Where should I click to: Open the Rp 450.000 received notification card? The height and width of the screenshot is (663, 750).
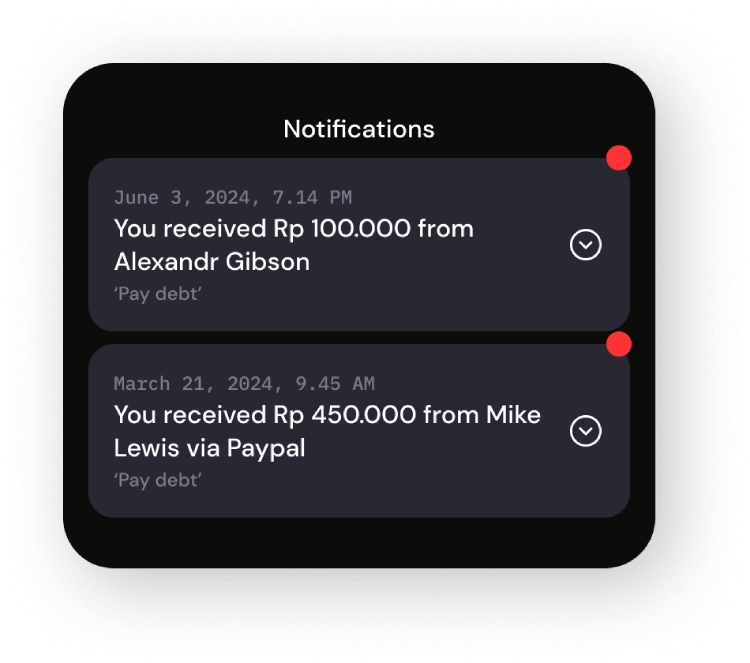pos(330,431)
